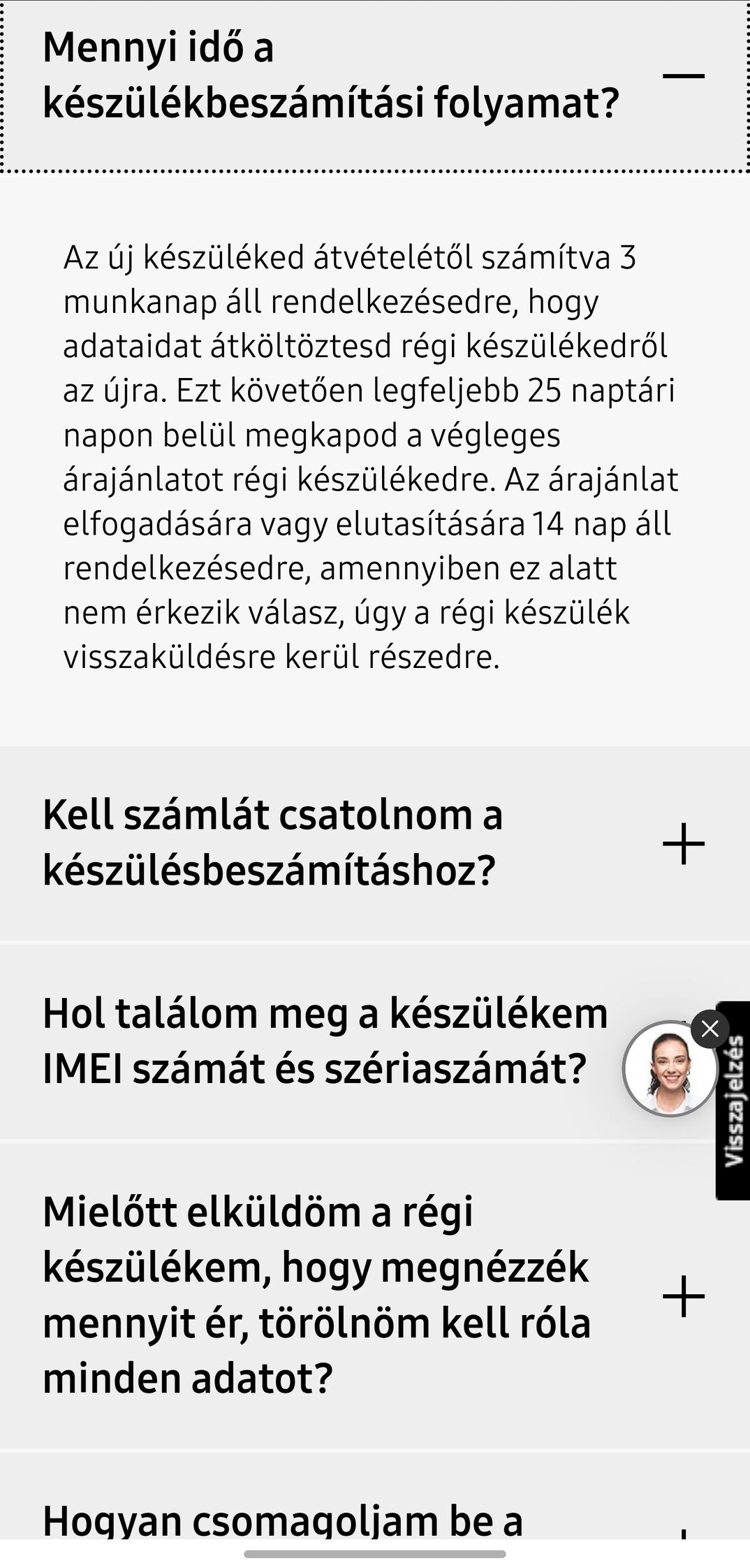This screenshot has height=1568, width=750.
Task: Expand "Mielőtt elküldöm a régi készülékem" question
Action: pos(375,1296)
